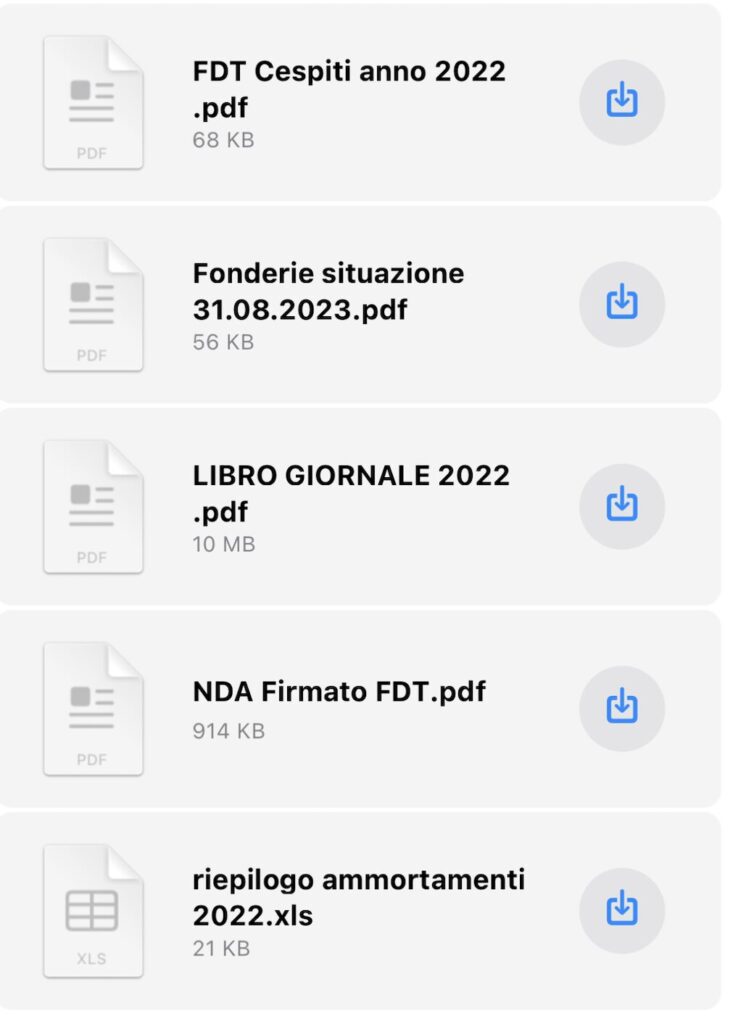Click the download icon for riepilogo ammortamenti 2022.xls
Screen dimensions: 754x1024
(x=623, y=909)
